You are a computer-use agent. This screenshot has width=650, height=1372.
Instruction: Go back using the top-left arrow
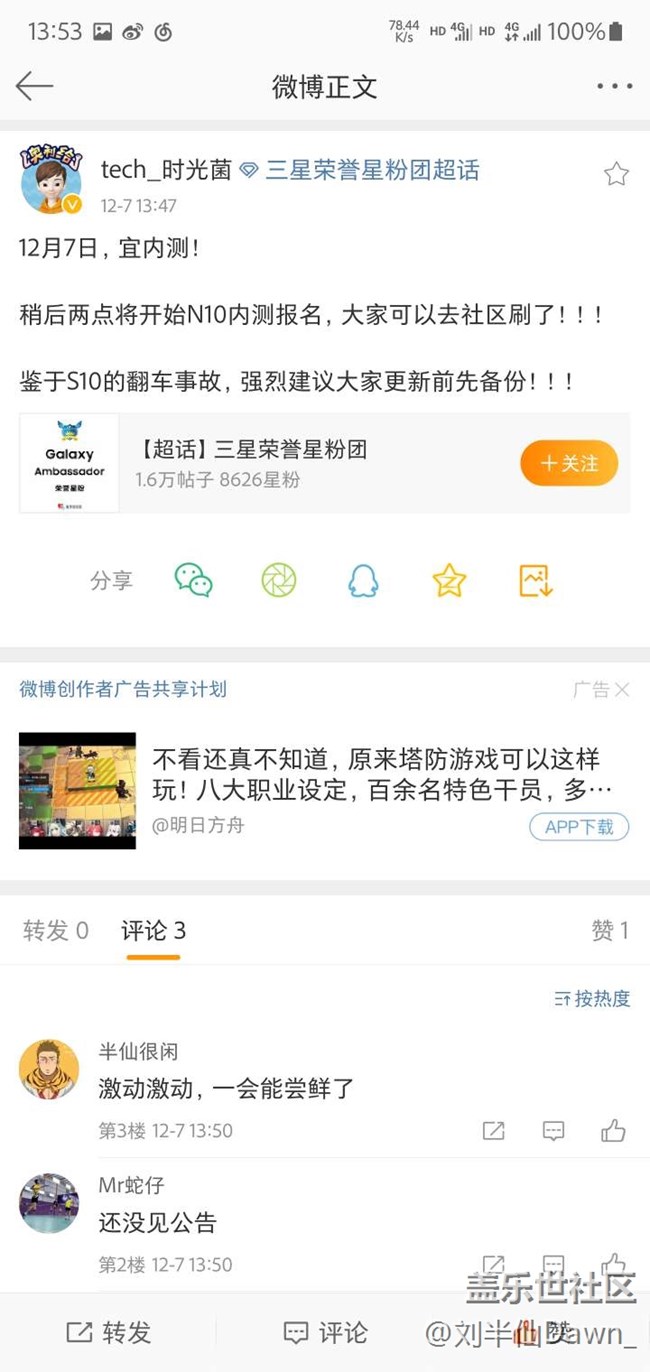point(34,86)
